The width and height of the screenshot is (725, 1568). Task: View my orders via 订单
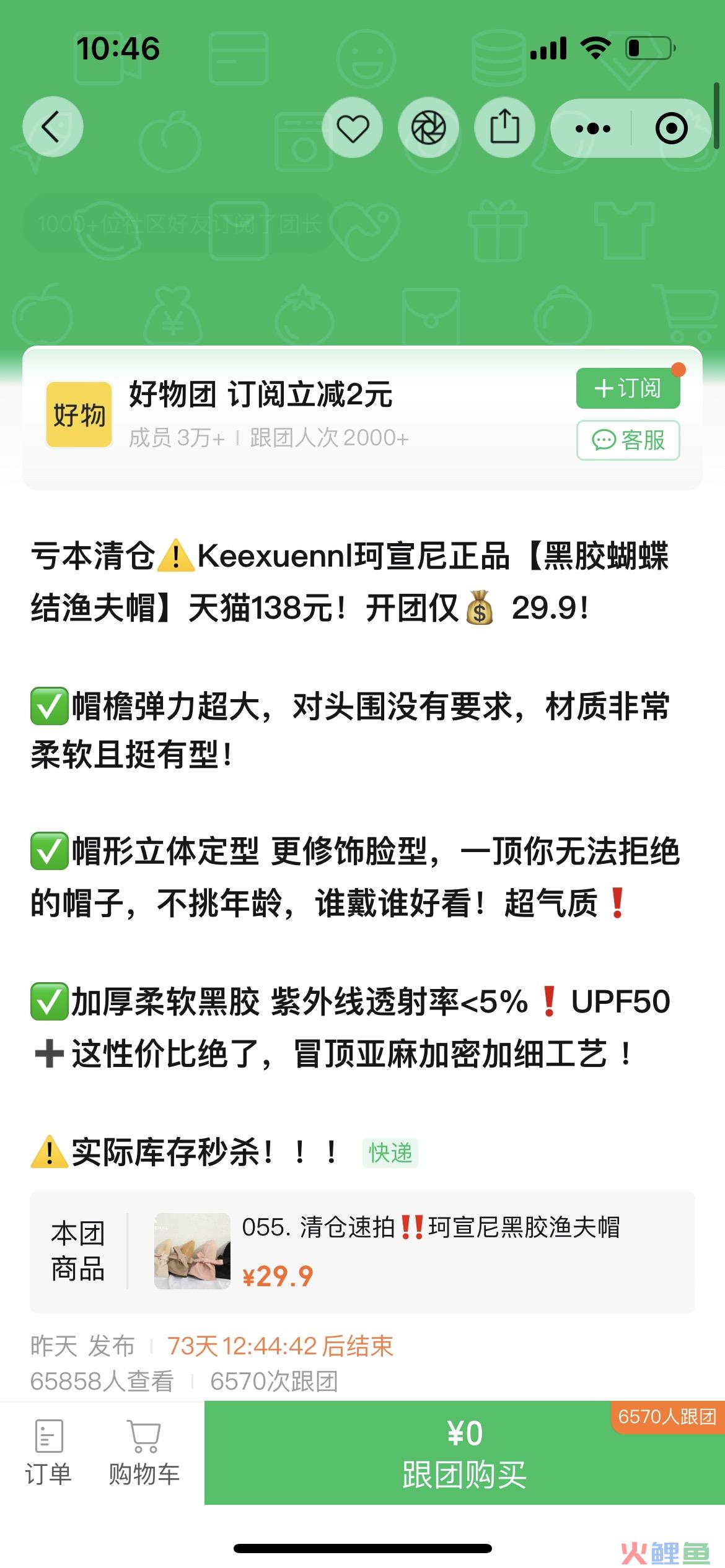[x=48, y=1453]
